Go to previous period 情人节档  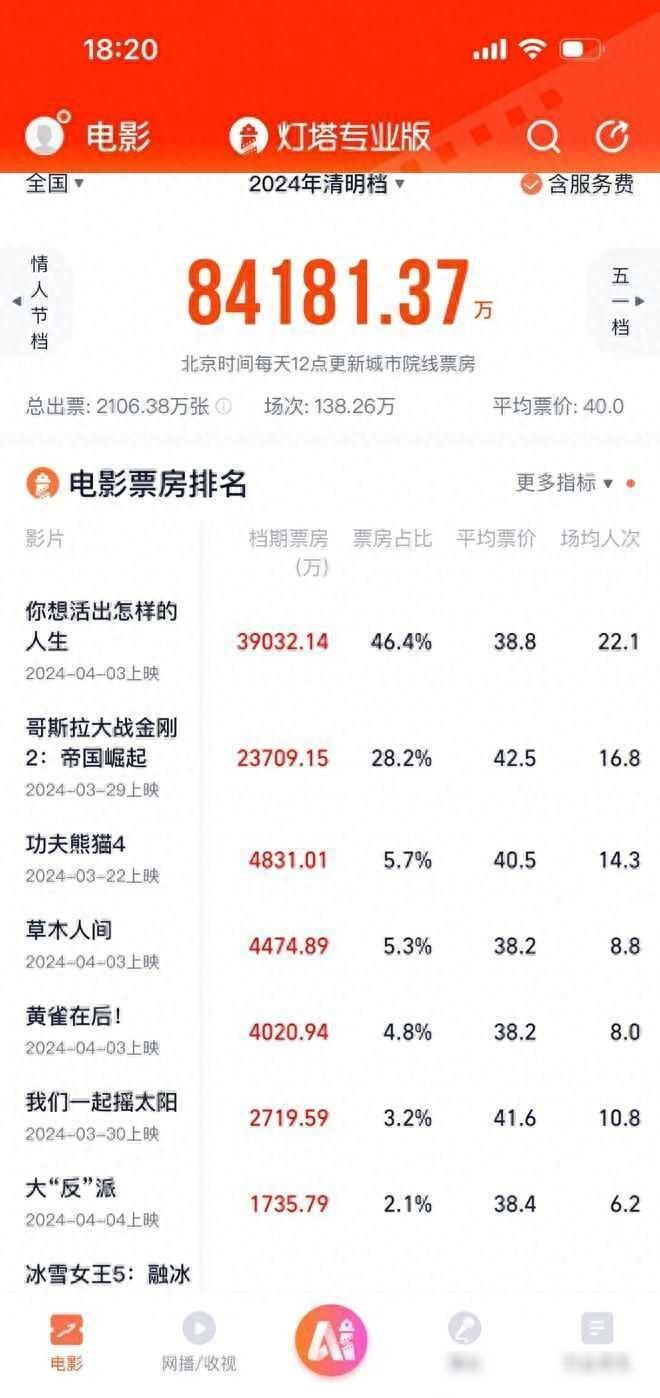tap(34, 302)
